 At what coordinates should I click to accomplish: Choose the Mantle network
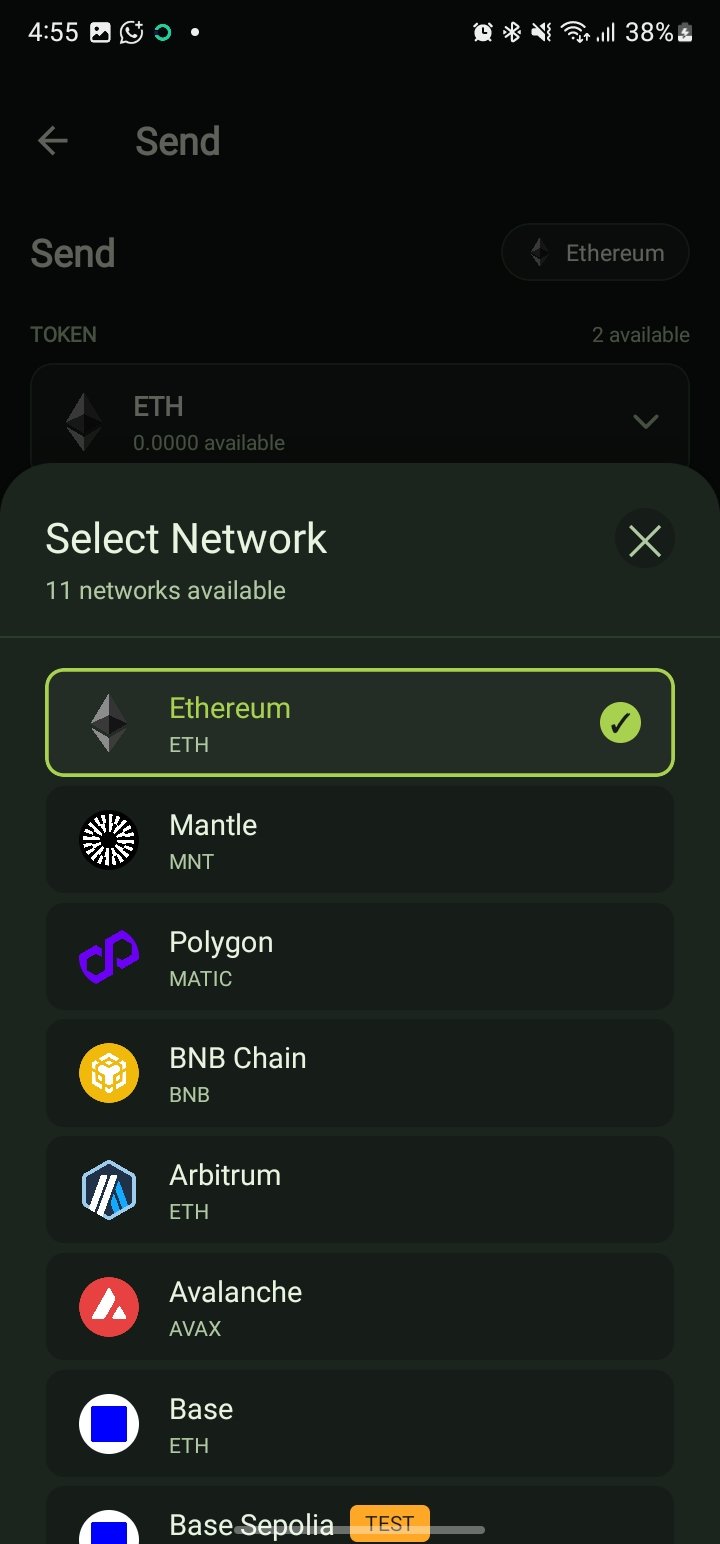tap(360, 840)
